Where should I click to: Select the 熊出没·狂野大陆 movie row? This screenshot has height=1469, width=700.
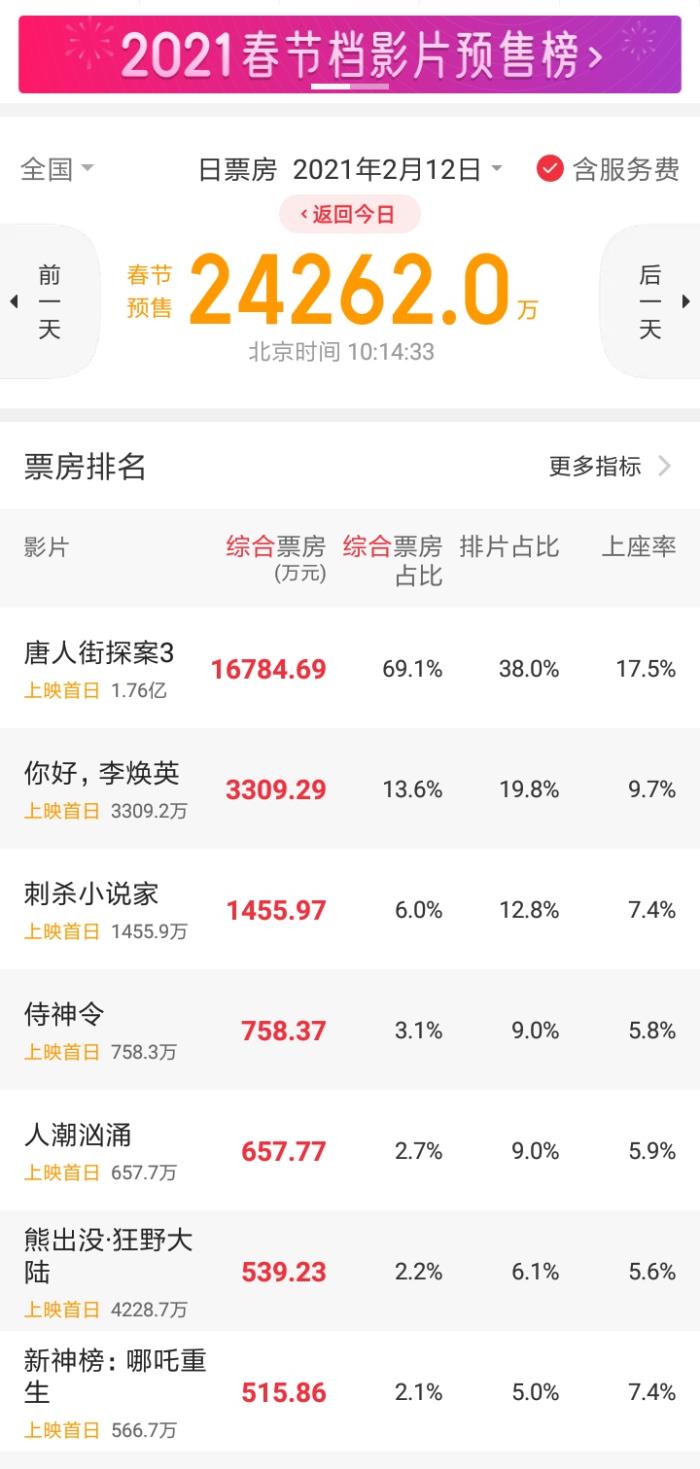click(350, 1271)
